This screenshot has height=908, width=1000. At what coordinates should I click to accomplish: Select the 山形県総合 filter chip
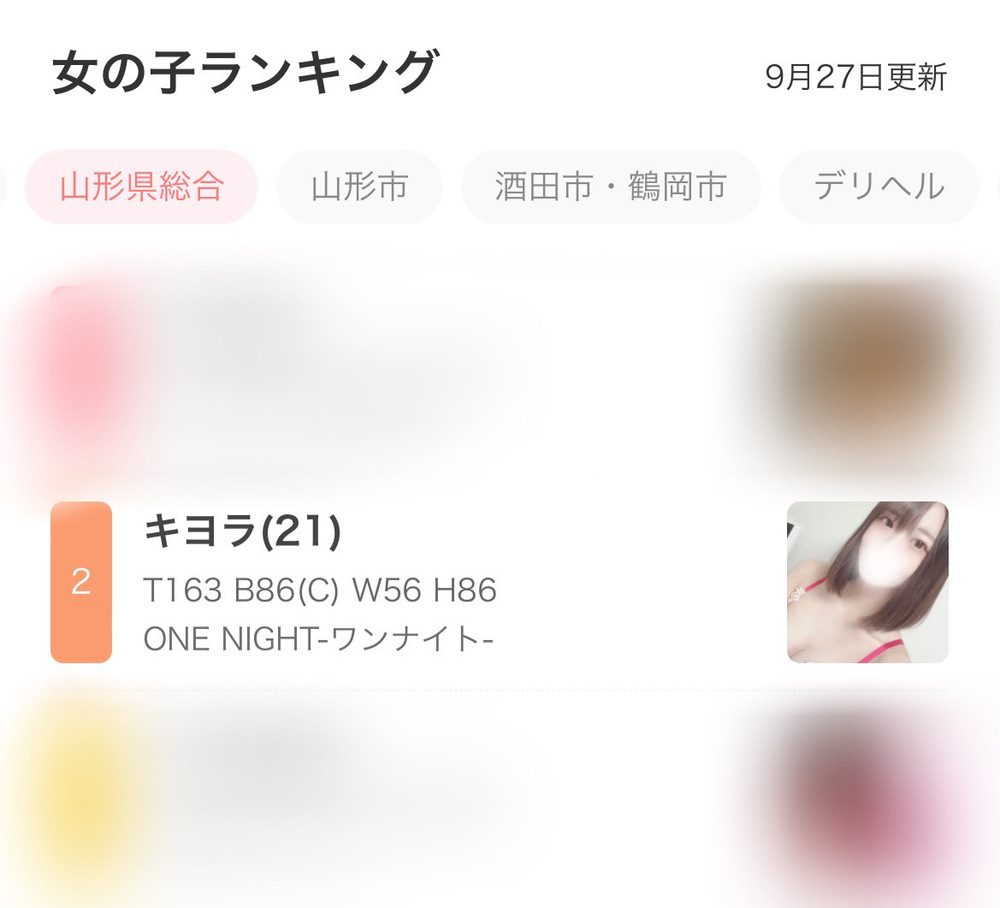[141, 187]
